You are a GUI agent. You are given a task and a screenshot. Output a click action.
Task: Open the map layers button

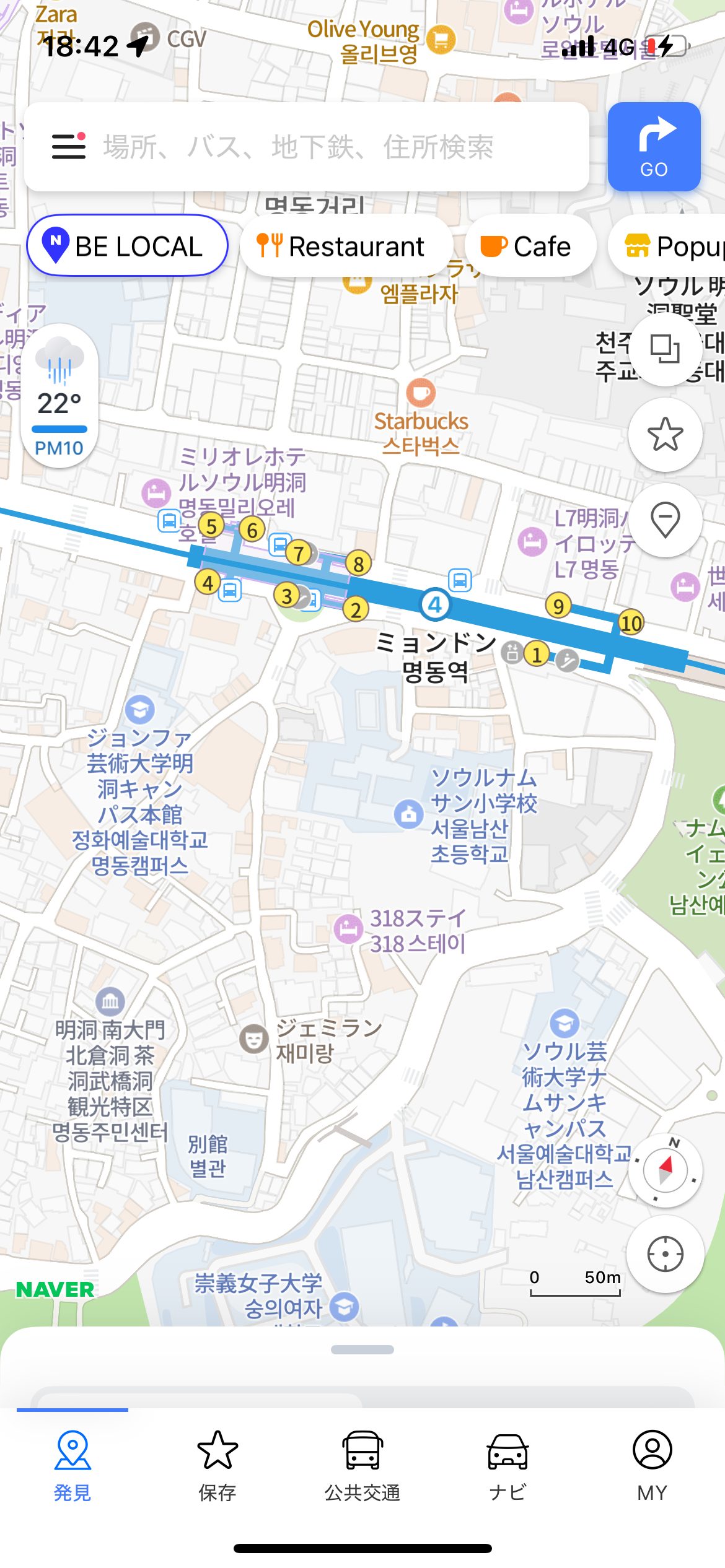click(x=665, y=349)
